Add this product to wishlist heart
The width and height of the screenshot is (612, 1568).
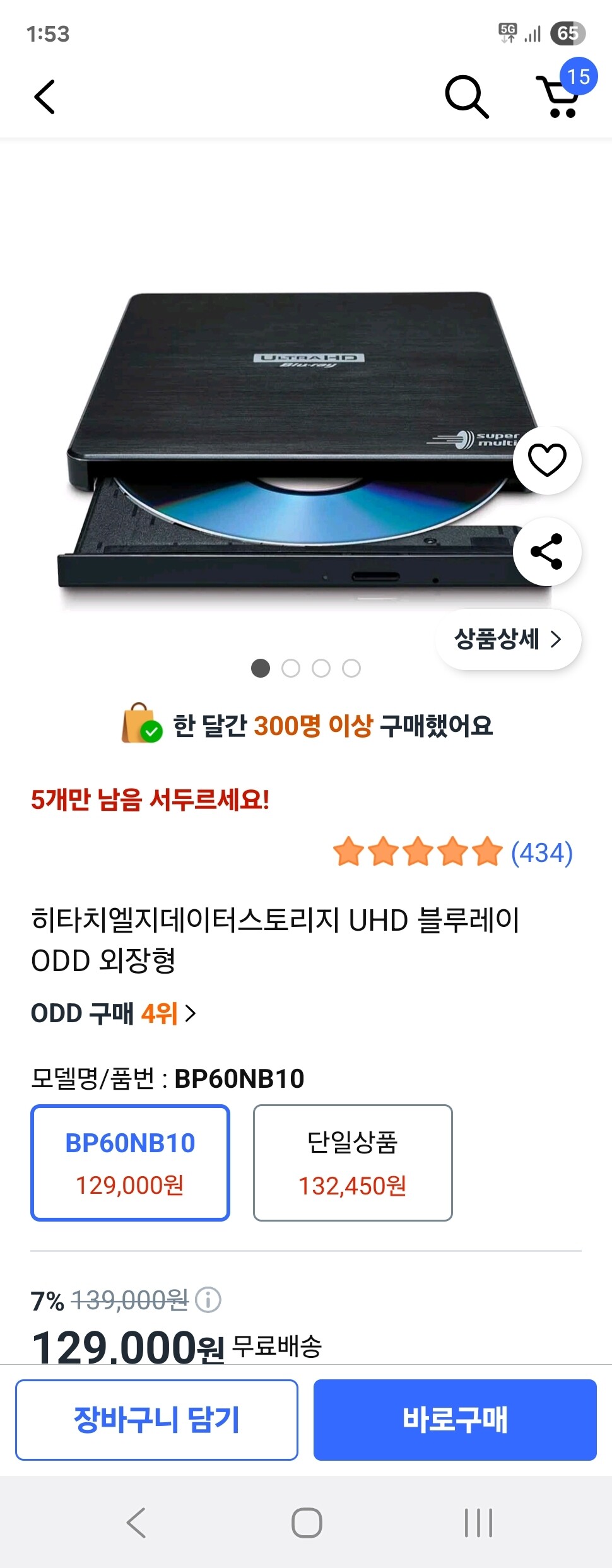point(547,460)
